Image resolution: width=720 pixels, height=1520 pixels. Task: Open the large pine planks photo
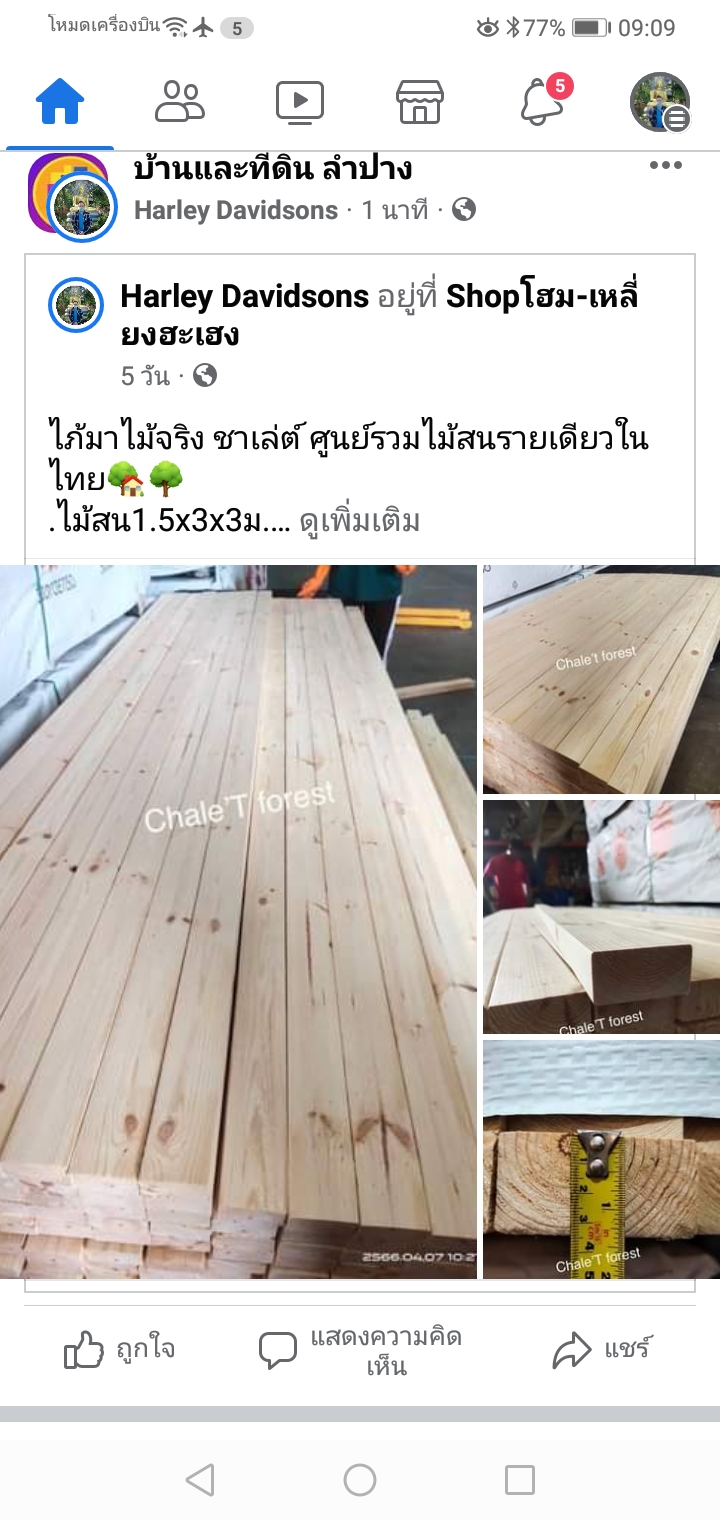coord(238,920)
